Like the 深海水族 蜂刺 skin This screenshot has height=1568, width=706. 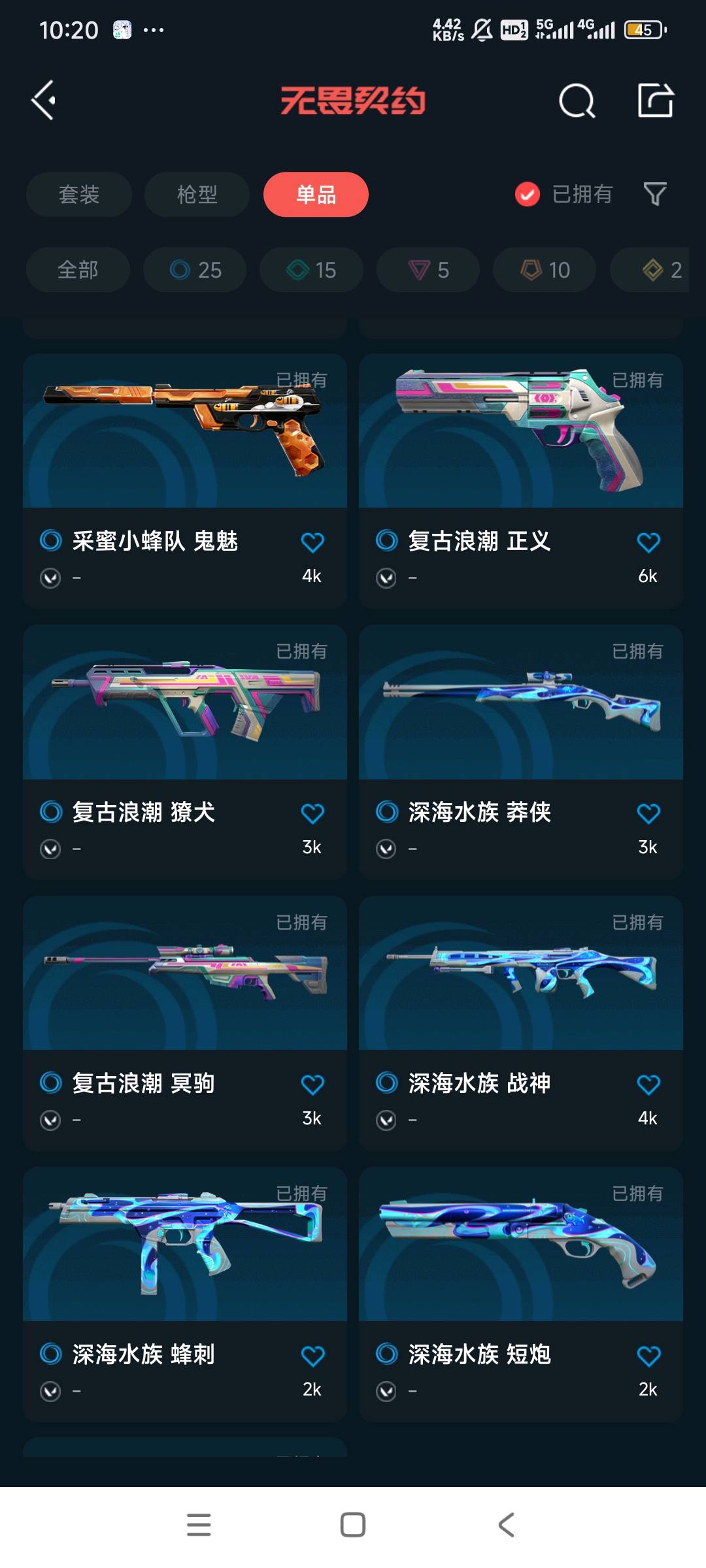coord(312,1355)
